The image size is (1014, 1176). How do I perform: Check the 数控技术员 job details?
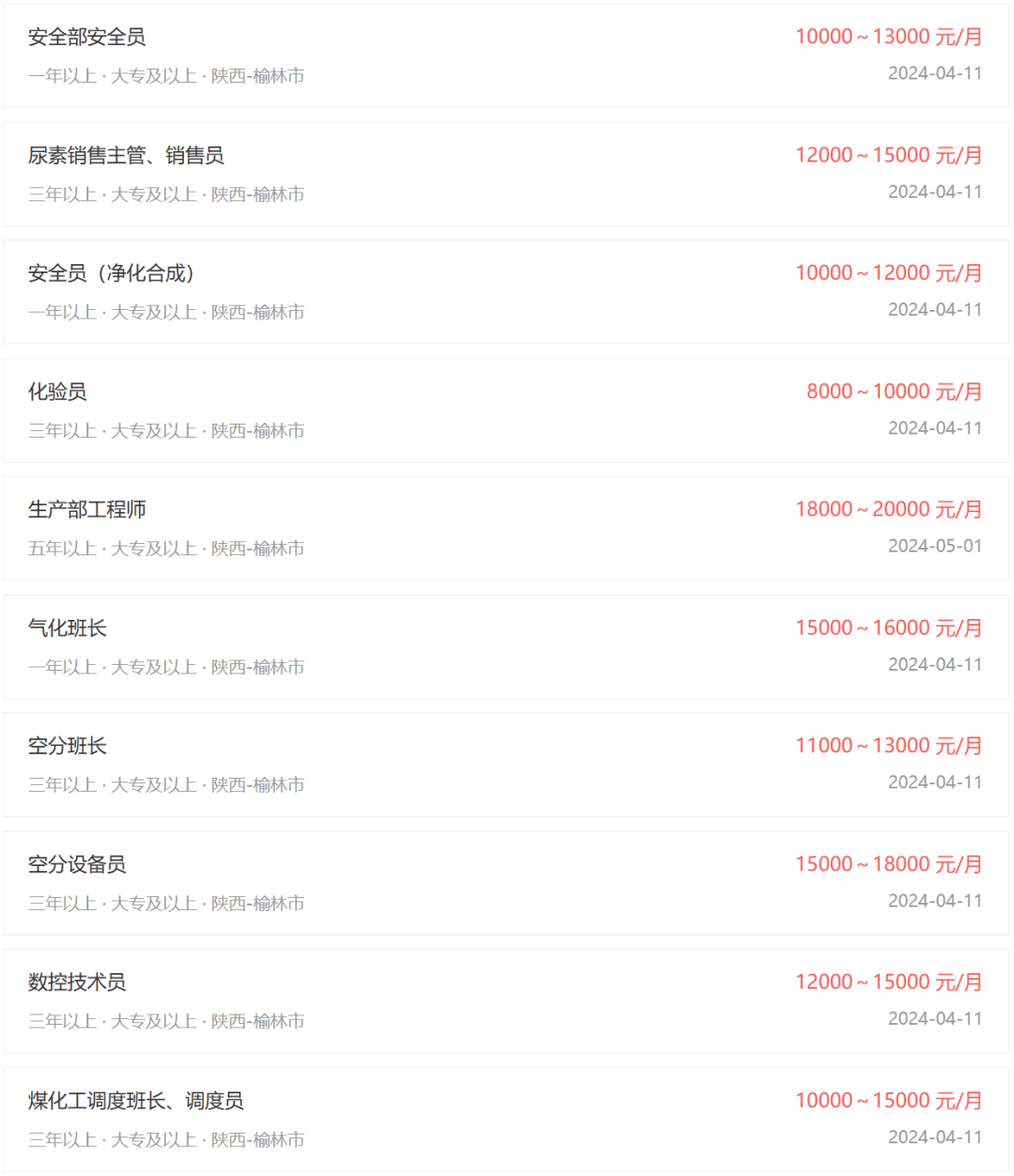pos(77,983)
